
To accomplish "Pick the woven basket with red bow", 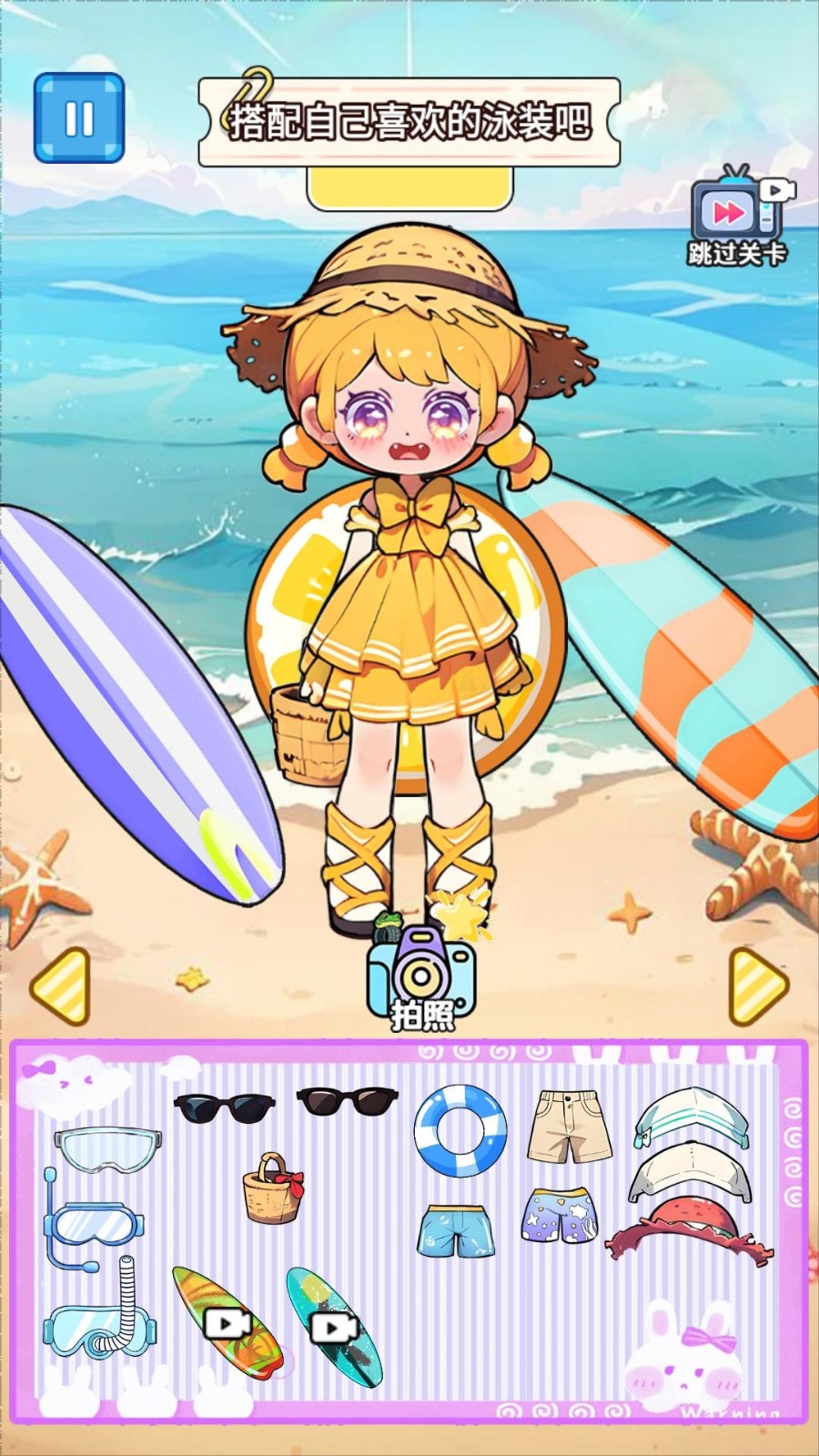I will point(271,1188).
